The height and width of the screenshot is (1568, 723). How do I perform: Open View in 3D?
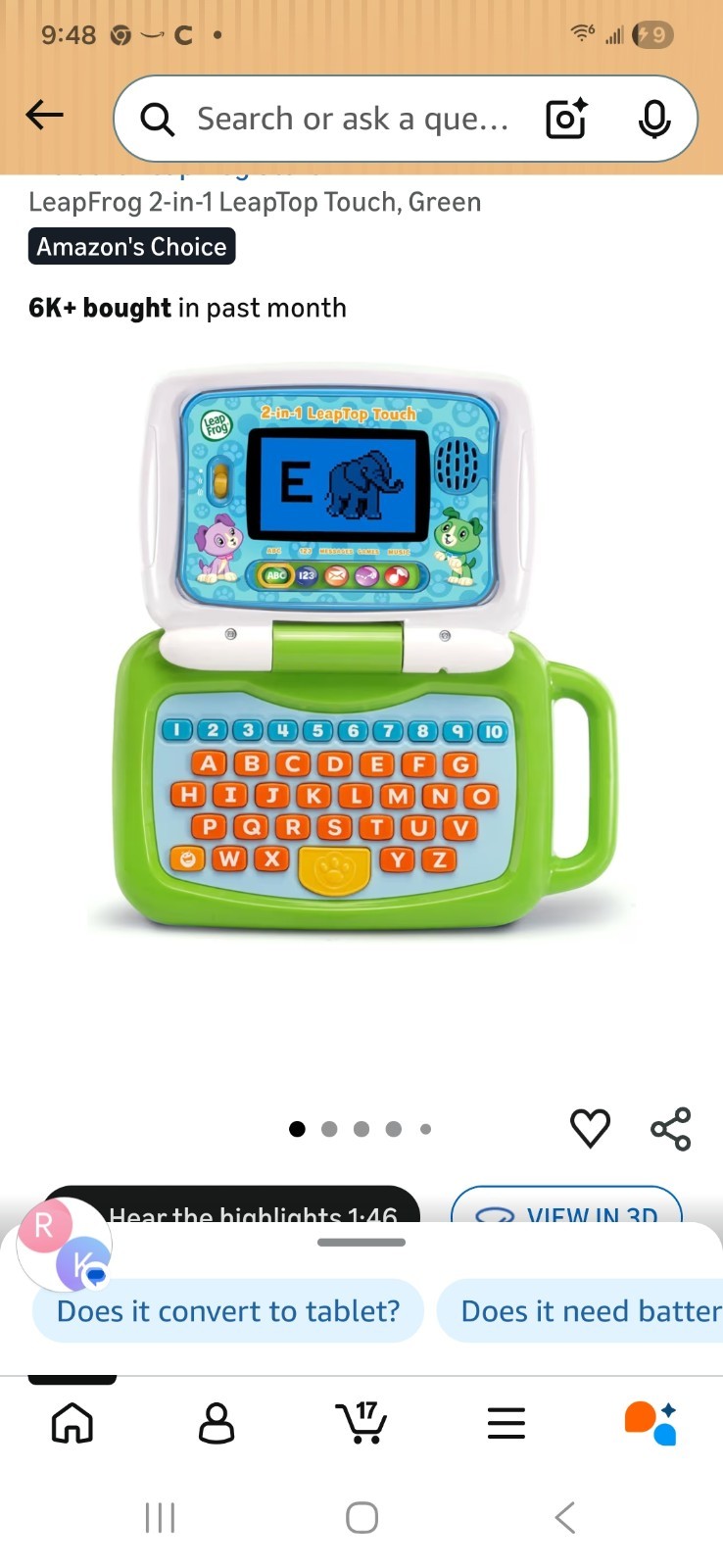coord(566,1211)
